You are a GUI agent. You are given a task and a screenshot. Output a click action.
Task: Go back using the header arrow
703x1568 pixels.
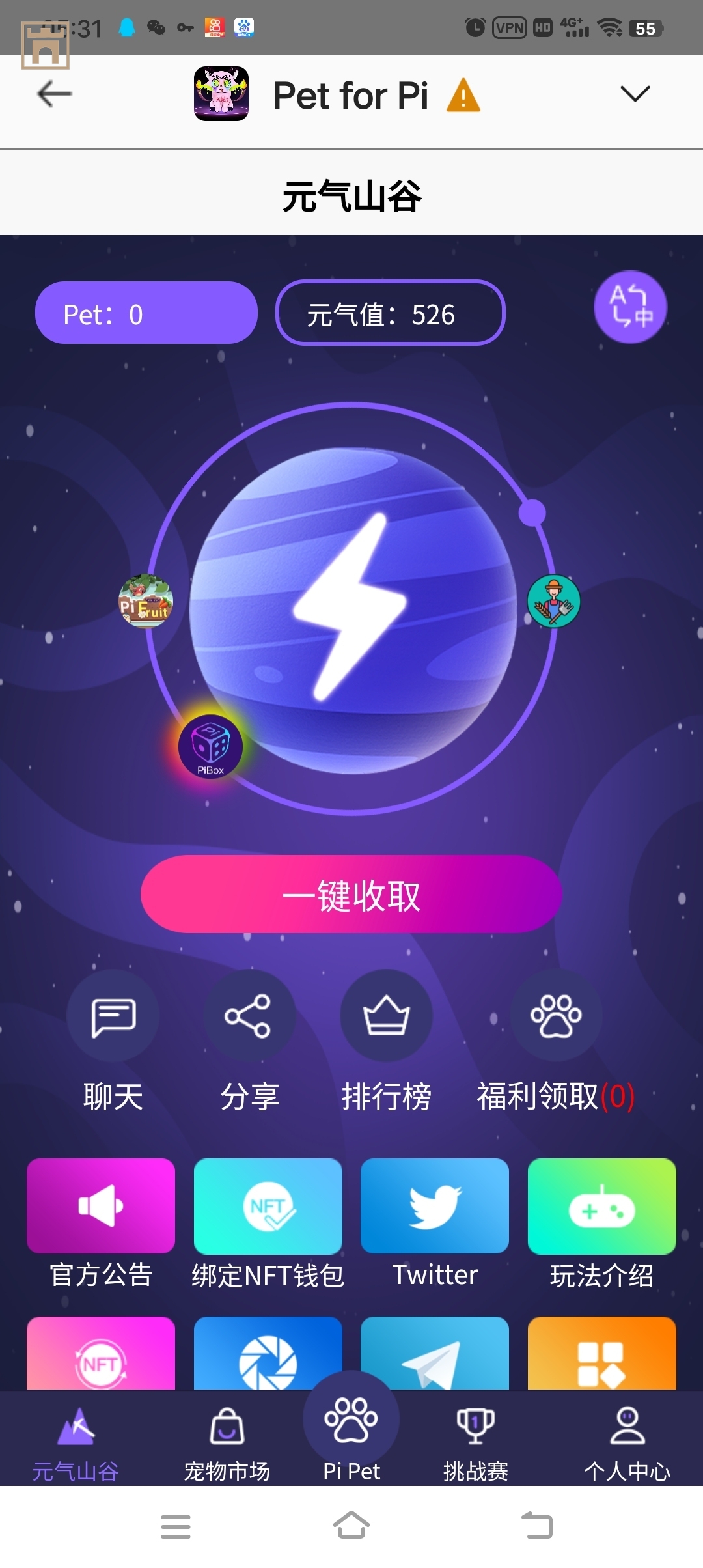tap(55, 94)
